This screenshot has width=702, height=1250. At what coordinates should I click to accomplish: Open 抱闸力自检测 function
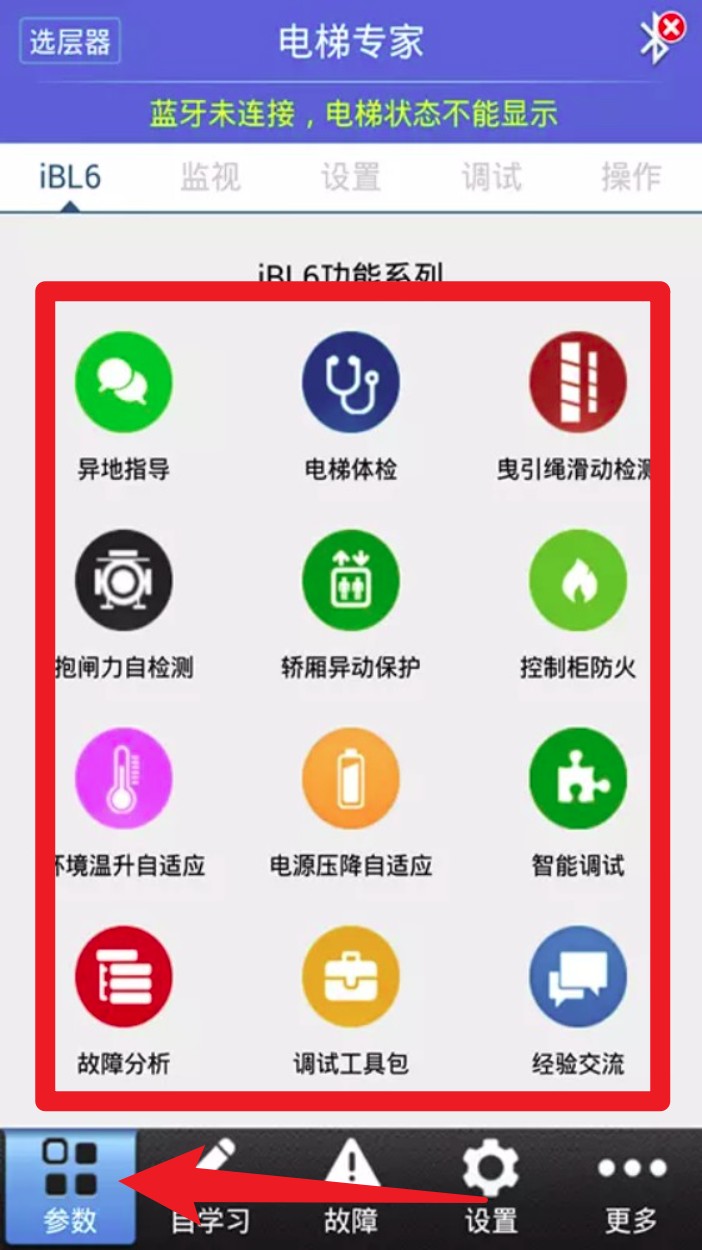(124, 581)
